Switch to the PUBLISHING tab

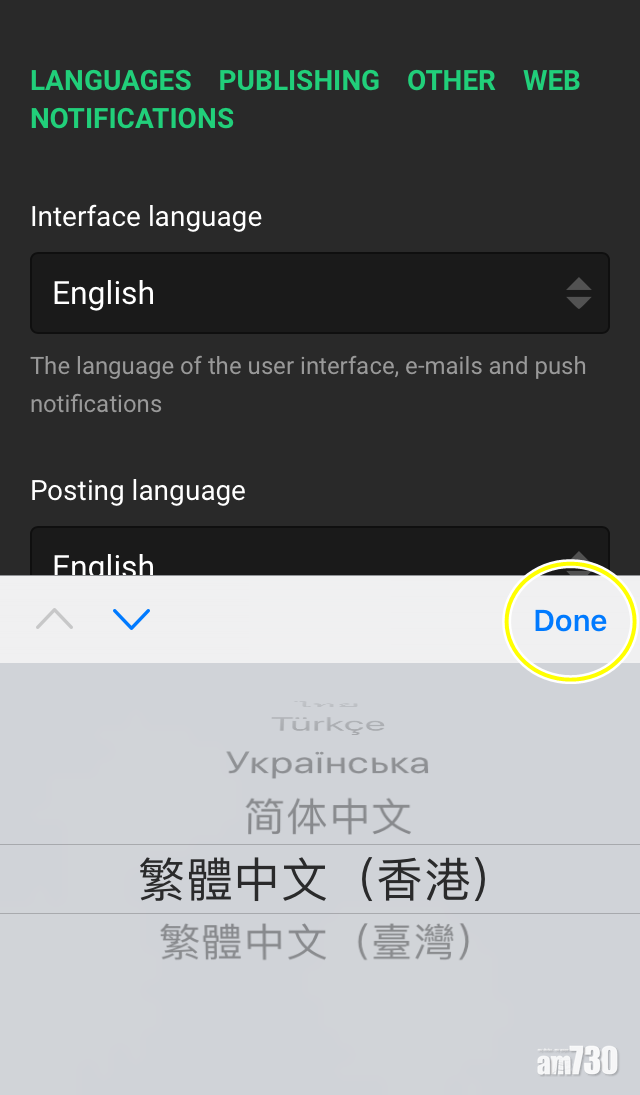[299, 81]
